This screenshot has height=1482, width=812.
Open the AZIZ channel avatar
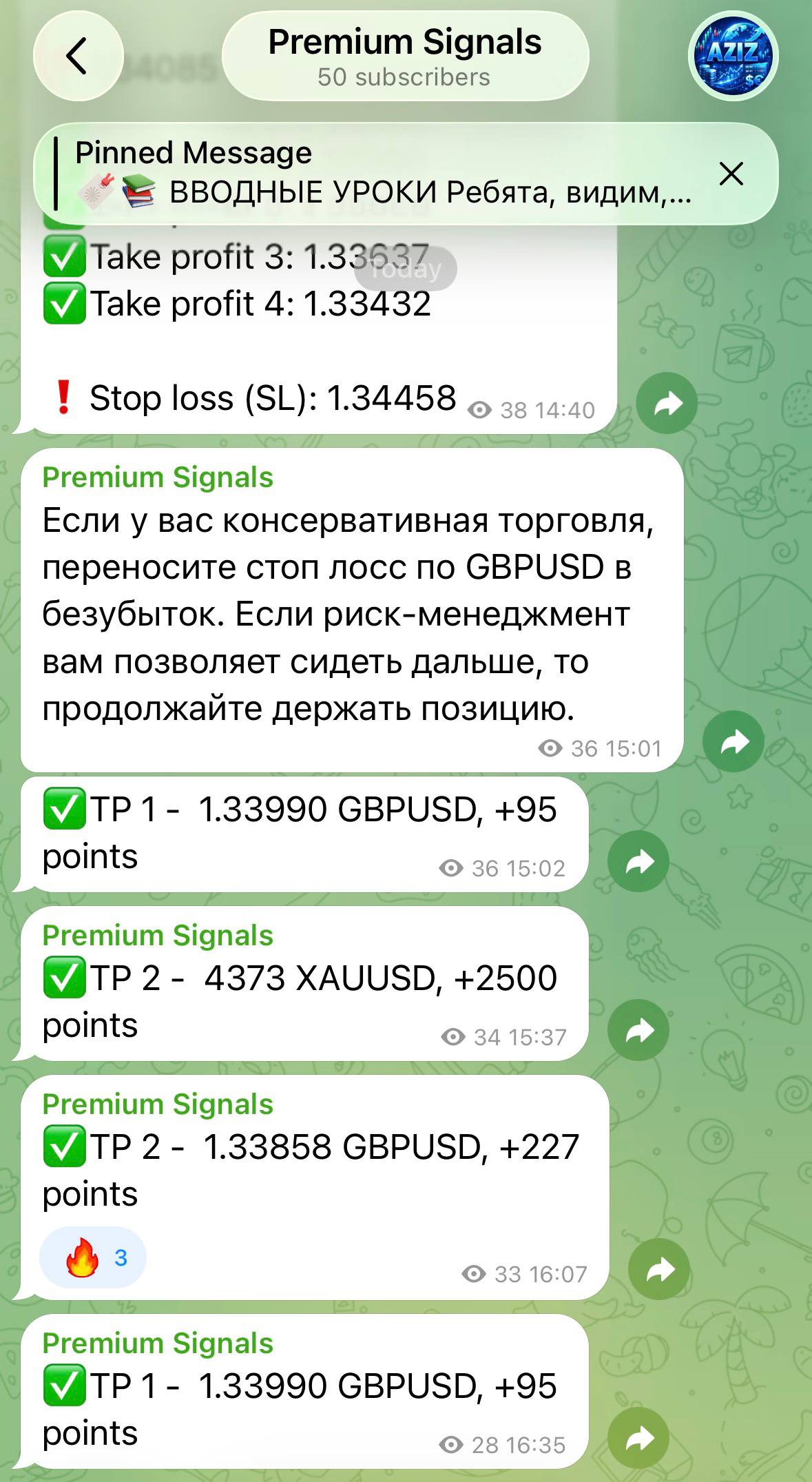[733, 56]
